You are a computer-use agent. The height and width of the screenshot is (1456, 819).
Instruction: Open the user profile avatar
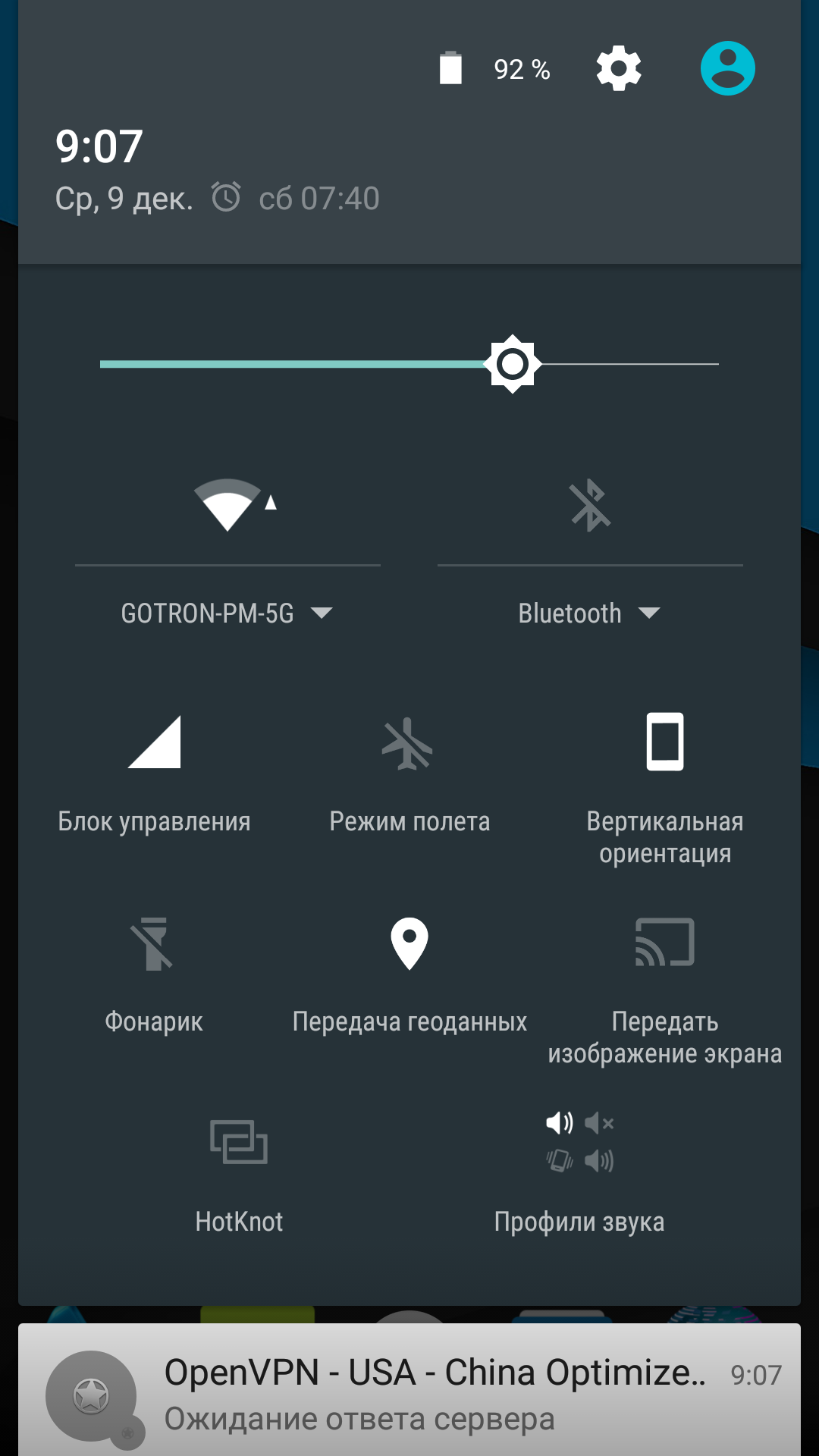[x=727, y=68]
